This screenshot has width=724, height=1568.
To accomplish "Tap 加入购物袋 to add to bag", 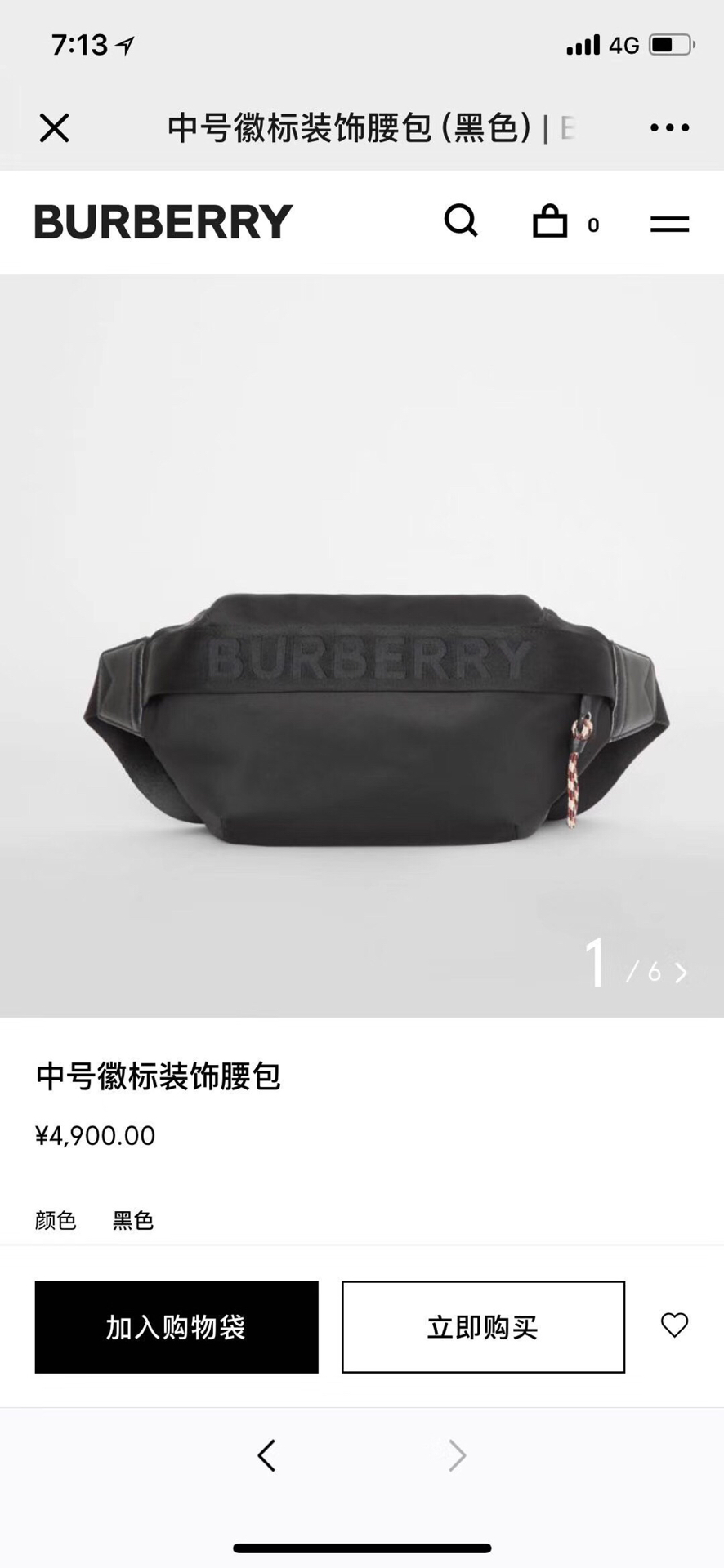I will pyautogui.click(x=177, y=1327).
